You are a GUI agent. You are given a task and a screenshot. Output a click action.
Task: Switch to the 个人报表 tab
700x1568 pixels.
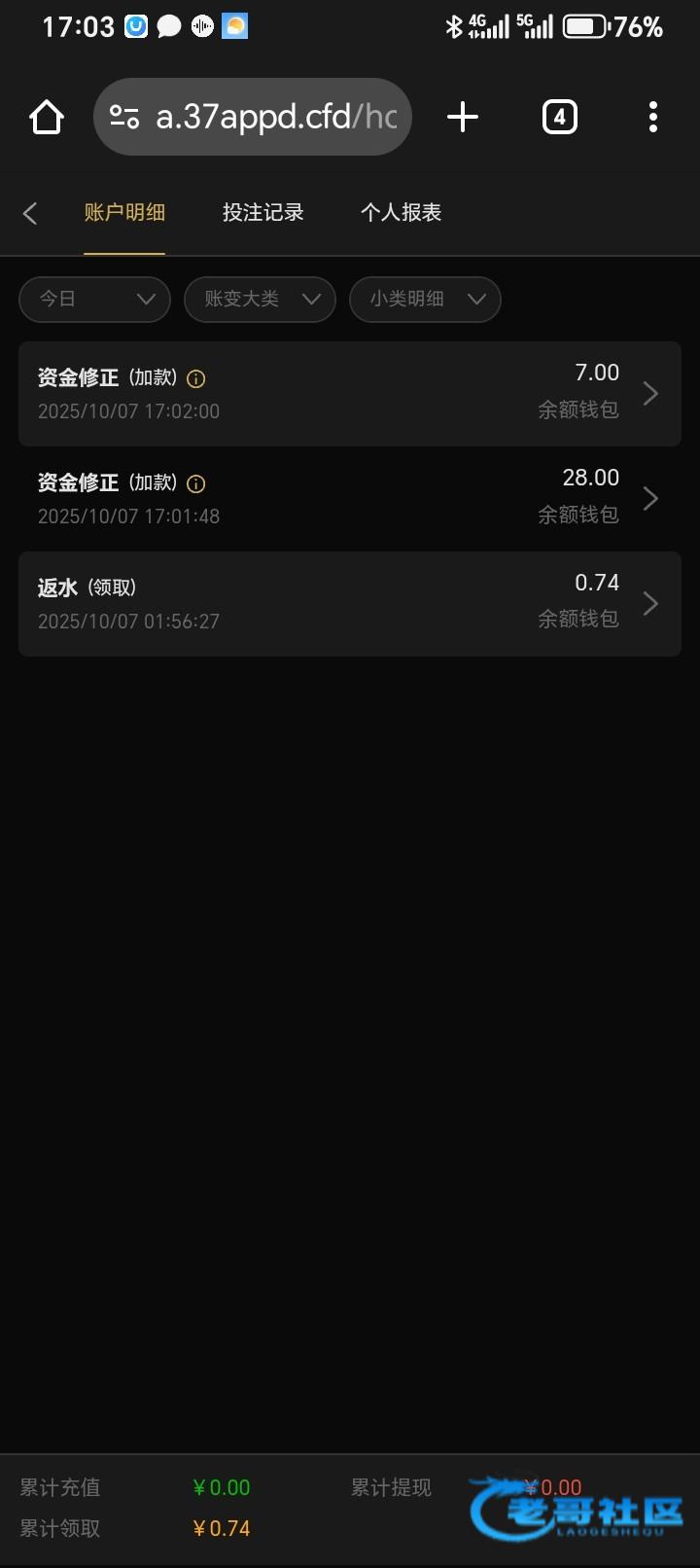point(401,213)
